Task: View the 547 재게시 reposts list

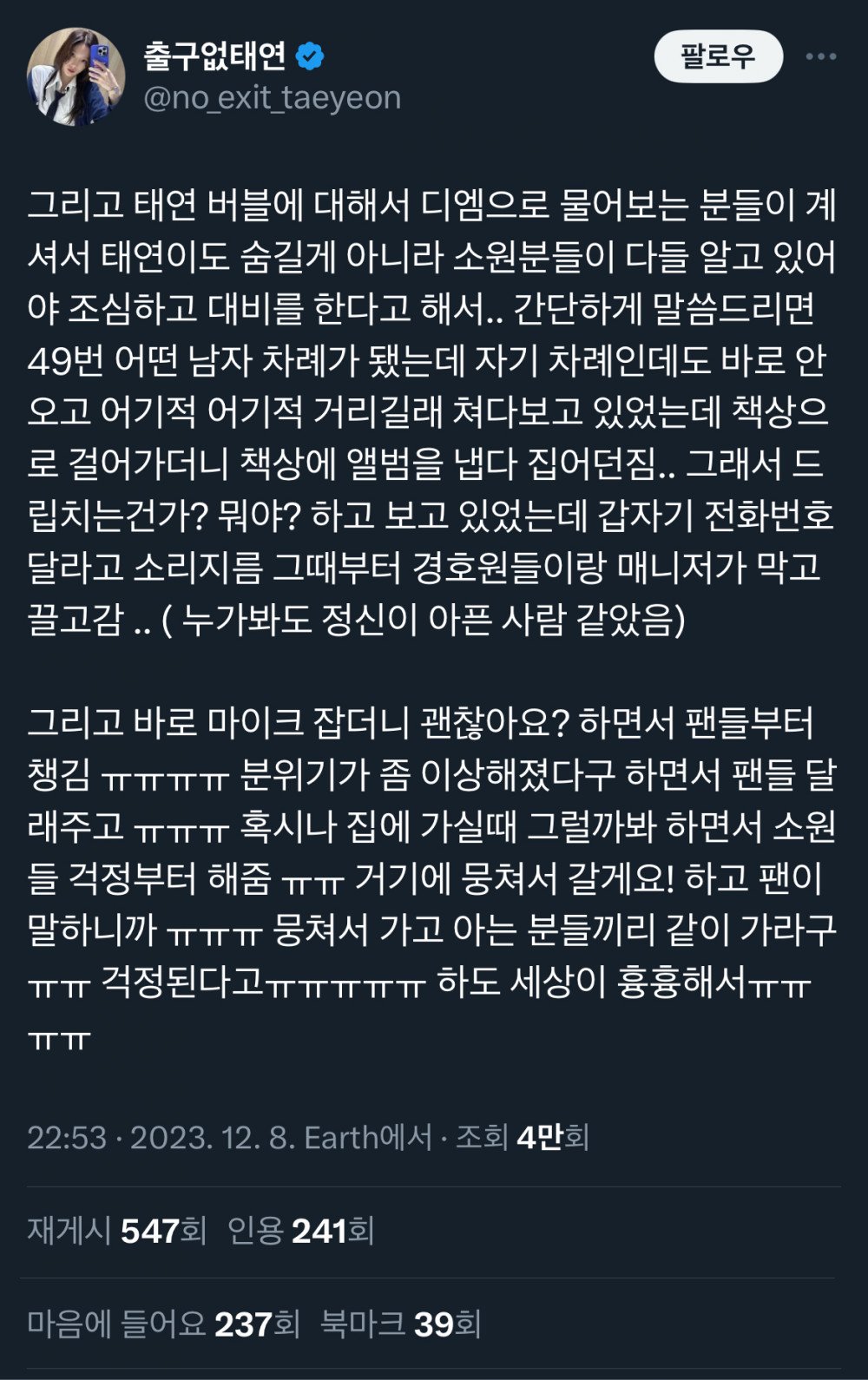Action: click(x=116, y=1231)
